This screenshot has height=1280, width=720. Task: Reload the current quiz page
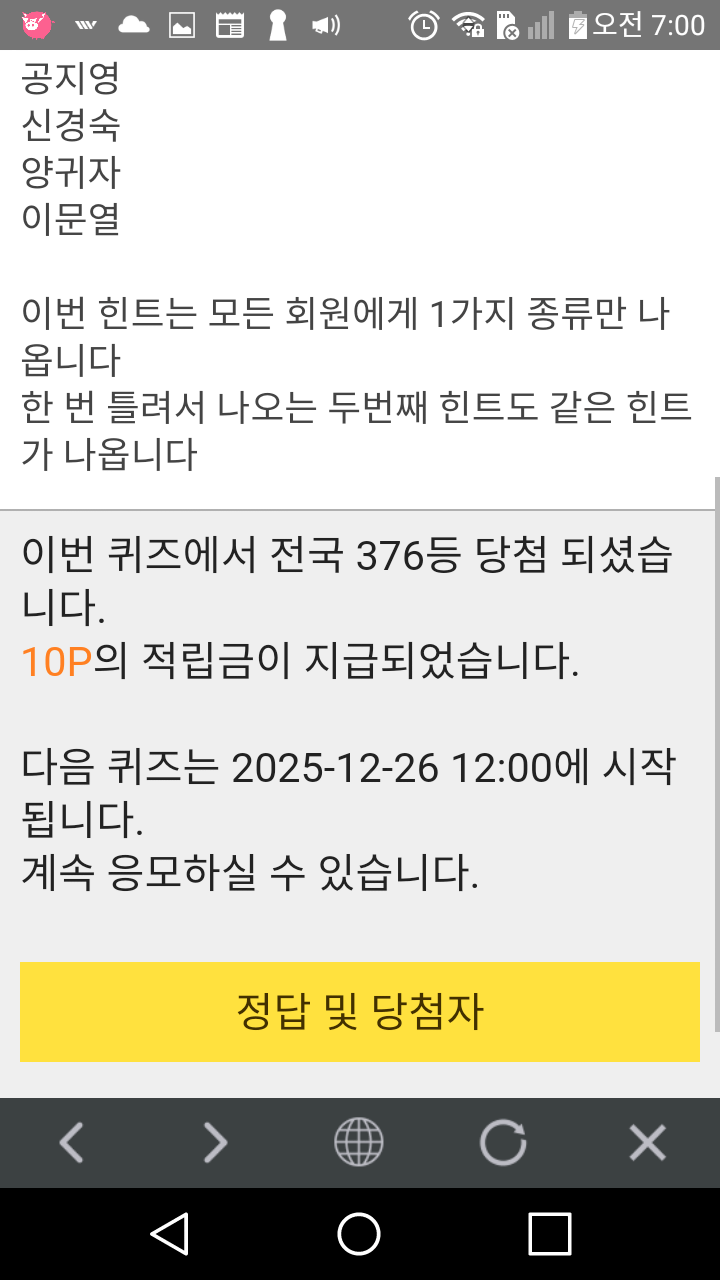(502, 1142)
